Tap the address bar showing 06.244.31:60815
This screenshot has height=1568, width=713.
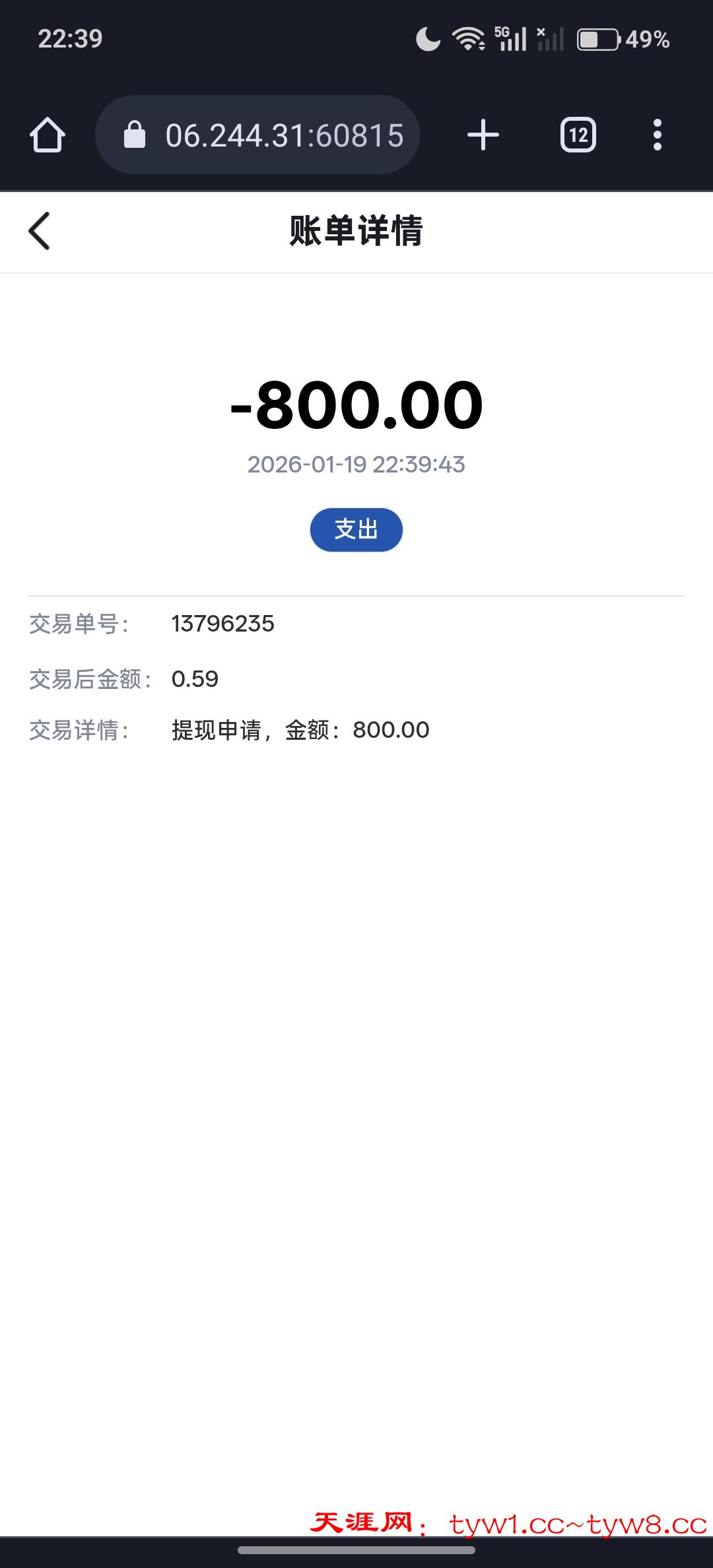(284, 135)
